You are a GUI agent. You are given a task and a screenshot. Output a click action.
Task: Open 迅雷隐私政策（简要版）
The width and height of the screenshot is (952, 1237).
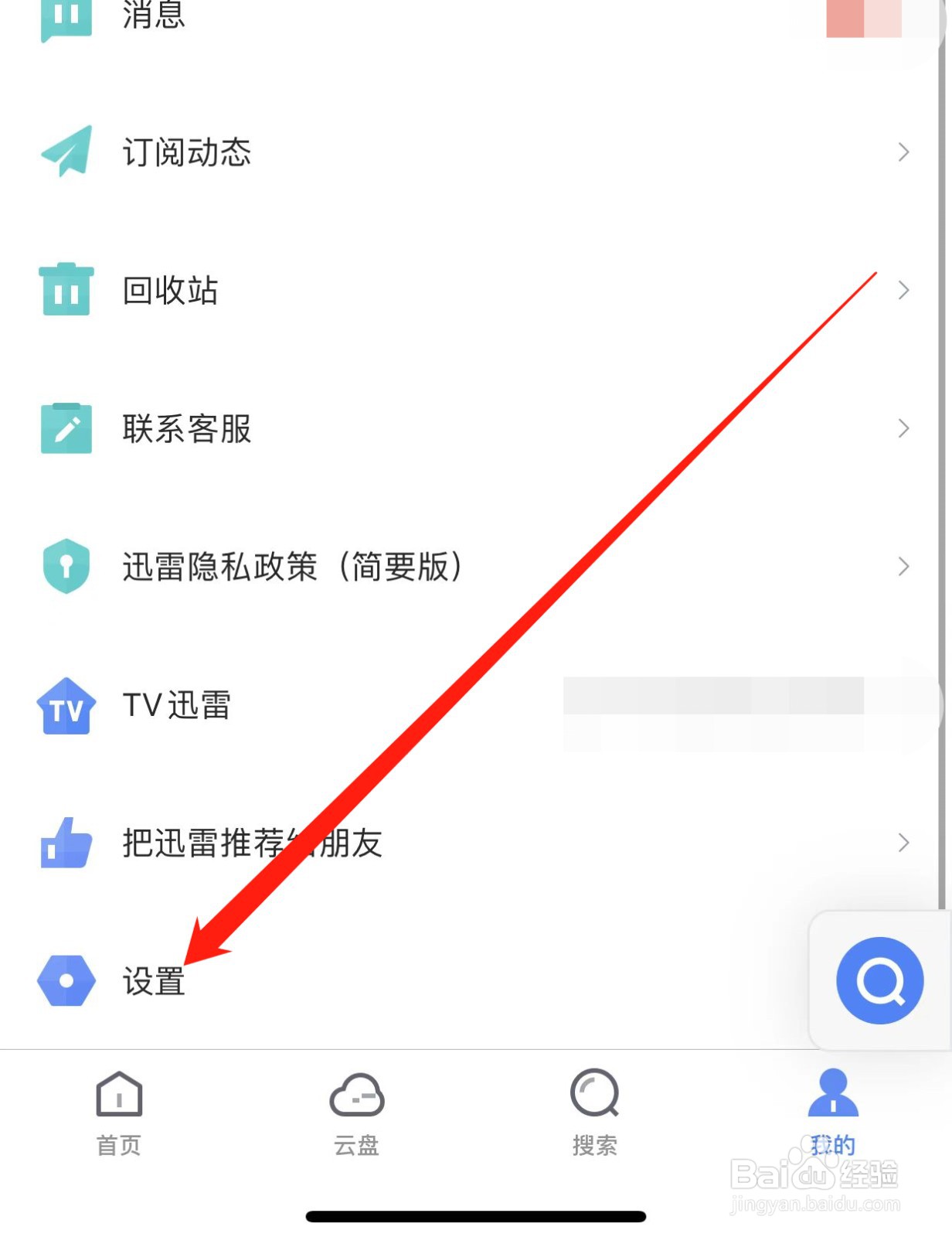pos(294,566)
